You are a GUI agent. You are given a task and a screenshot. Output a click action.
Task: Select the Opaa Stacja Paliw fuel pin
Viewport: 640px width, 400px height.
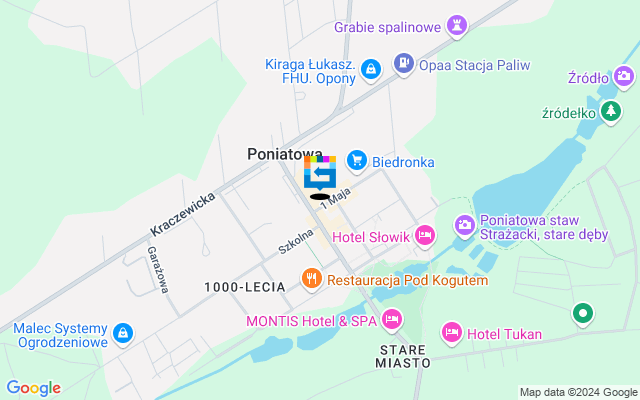tap(403, 64)
